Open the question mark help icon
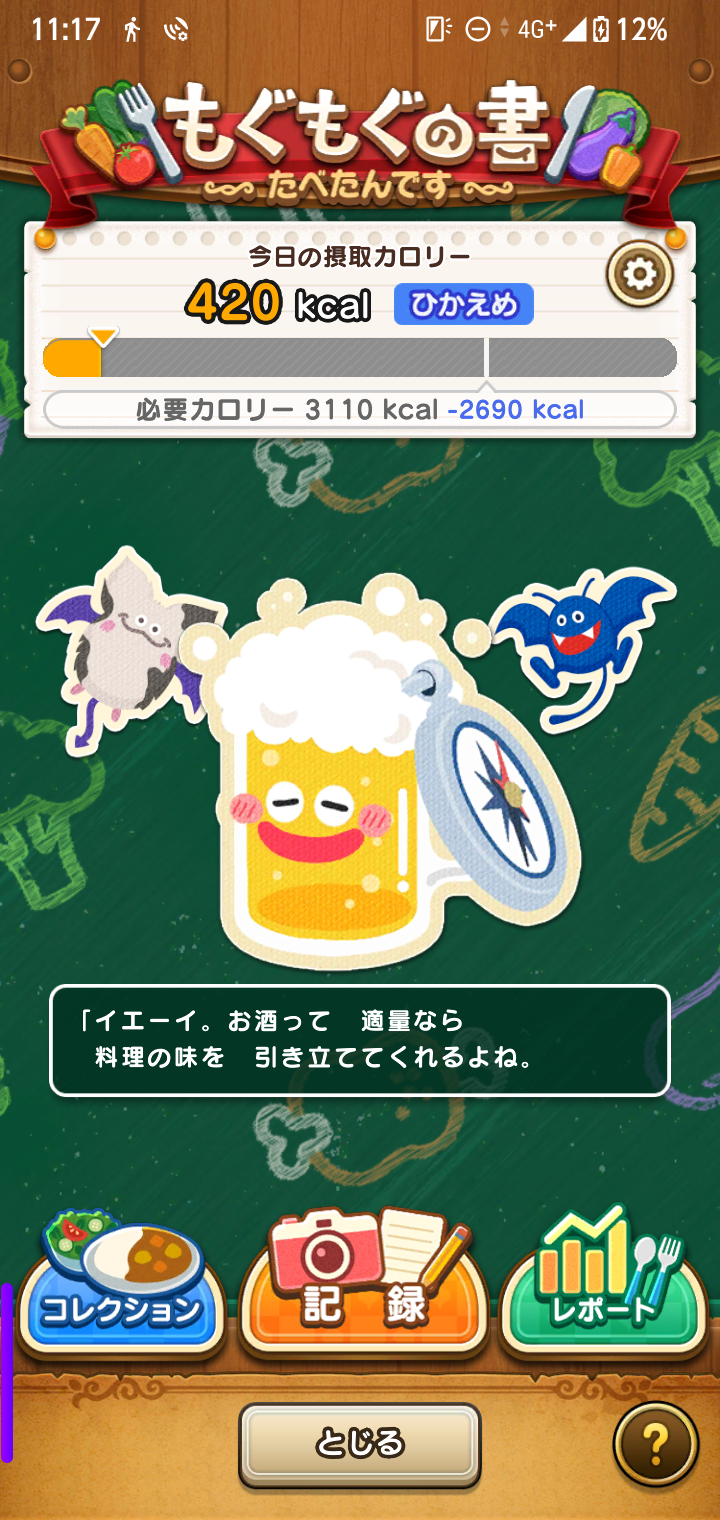The height and width of the screenshot is (1520, 720). click(x=655, y=1443)
